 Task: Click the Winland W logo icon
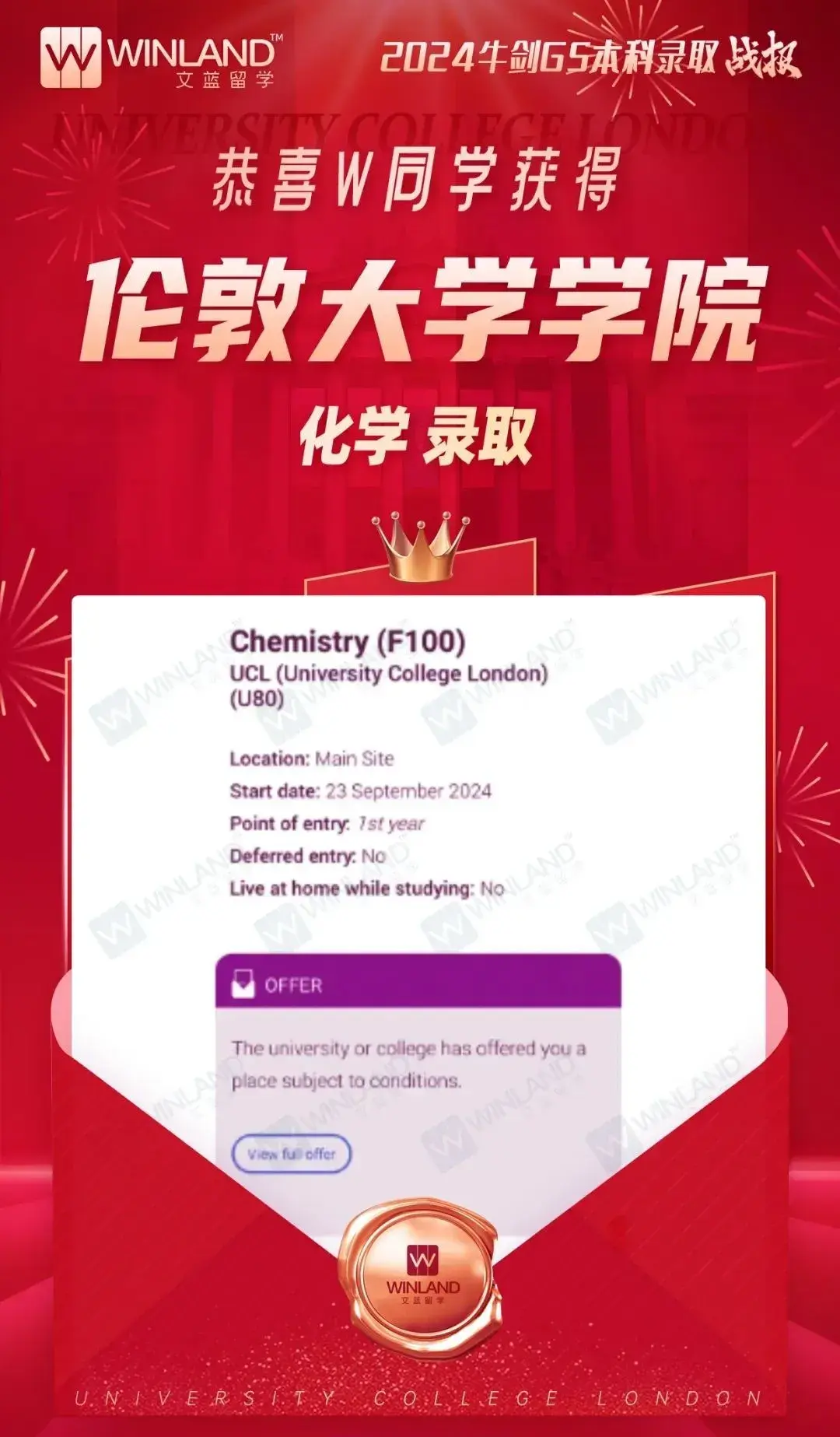tap(72, 58)
